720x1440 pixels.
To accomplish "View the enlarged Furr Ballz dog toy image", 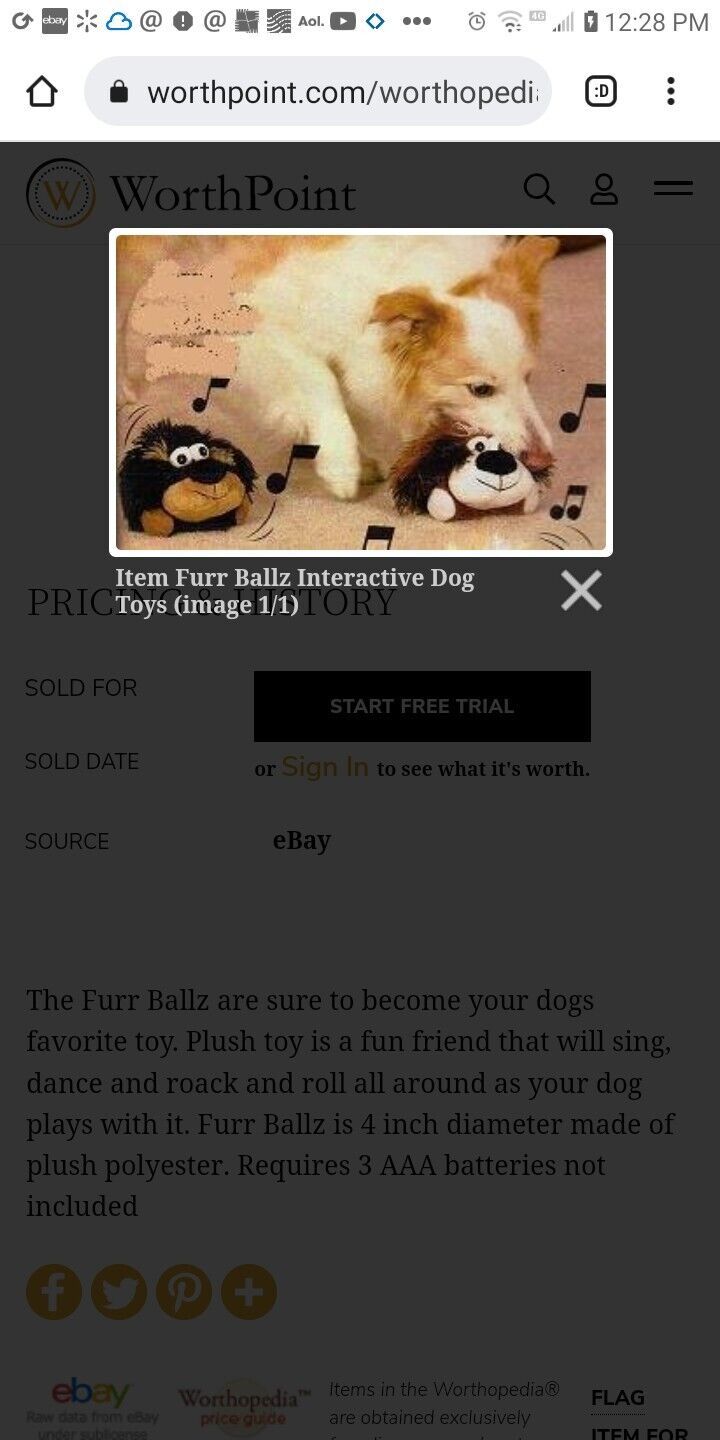I will click(361, 392).
